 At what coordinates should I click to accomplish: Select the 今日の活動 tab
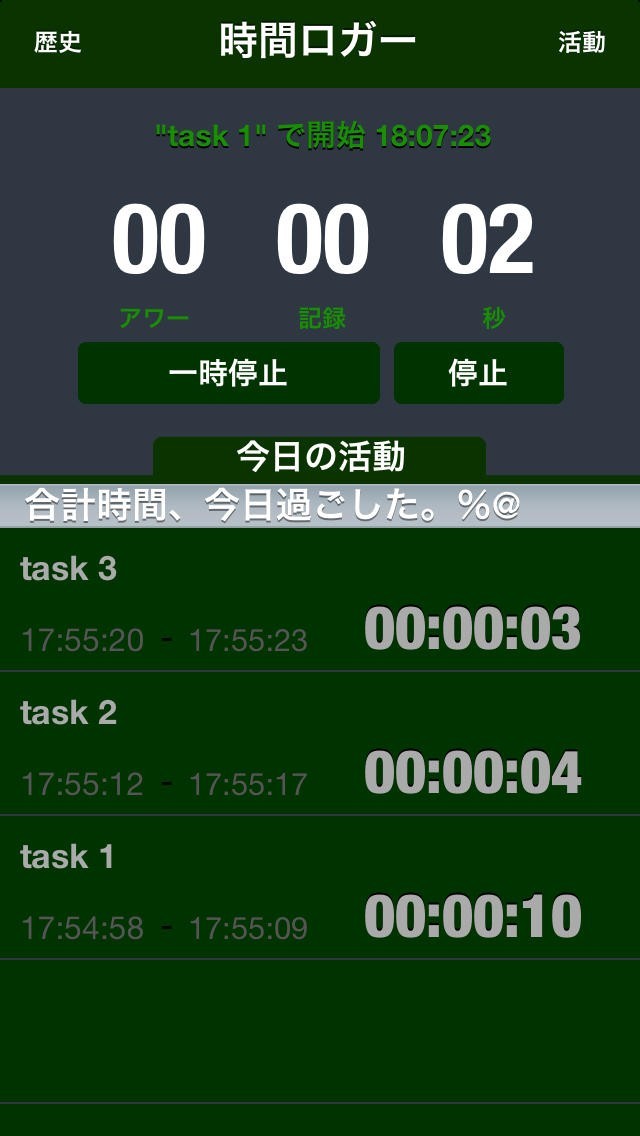[320, 457]
